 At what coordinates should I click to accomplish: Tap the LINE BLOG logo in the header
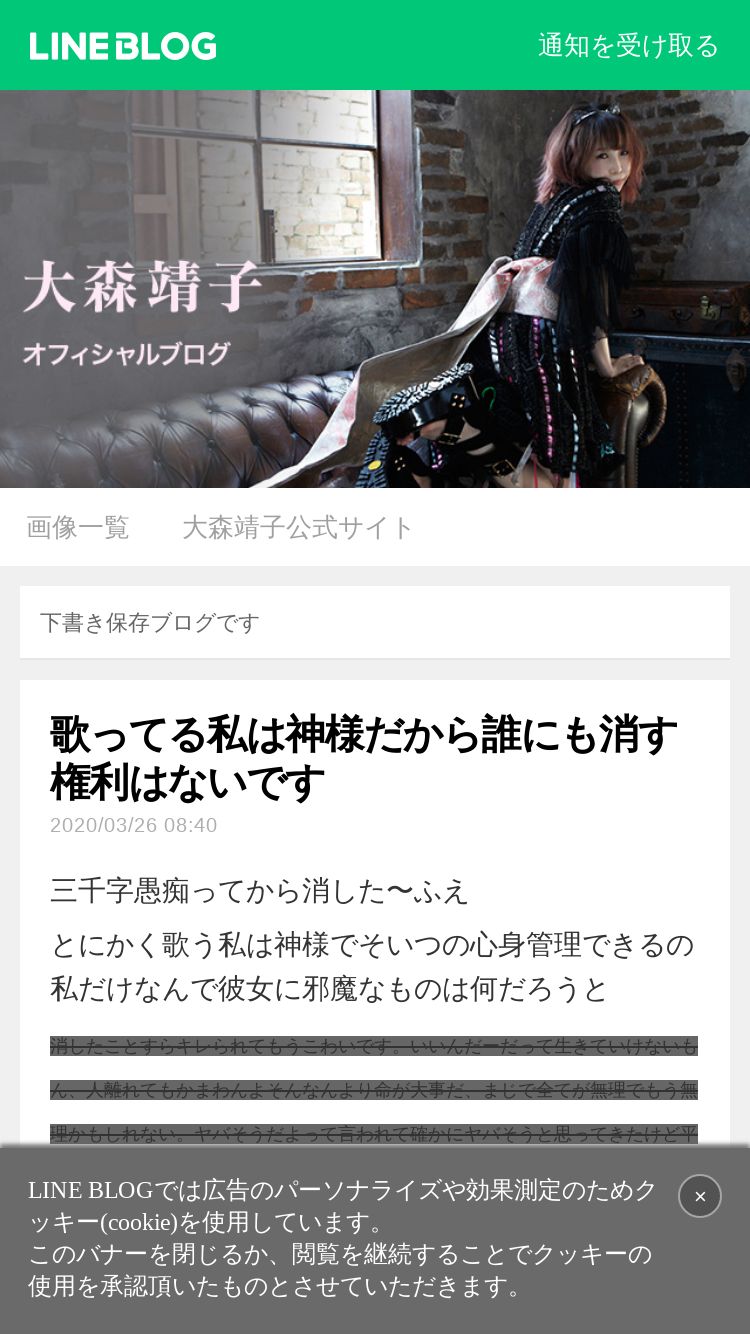coord(123,46)
